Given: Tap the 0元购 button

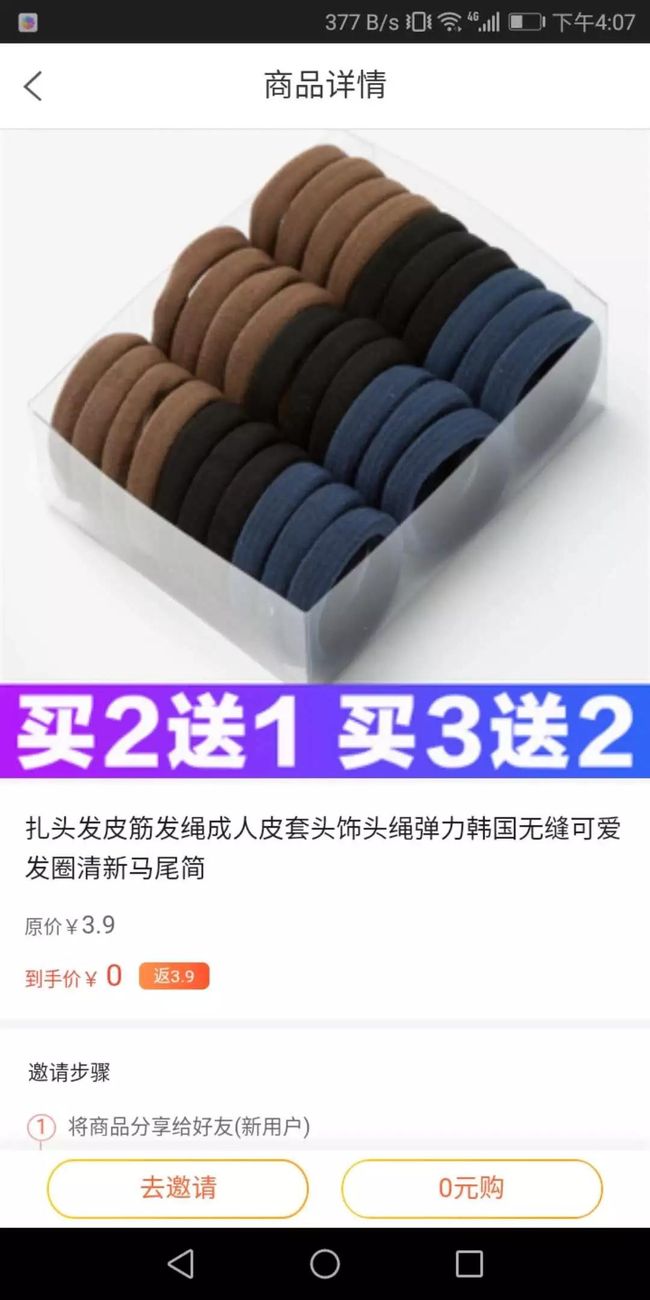Looking at the screenshot, I should coord(472,1188).
